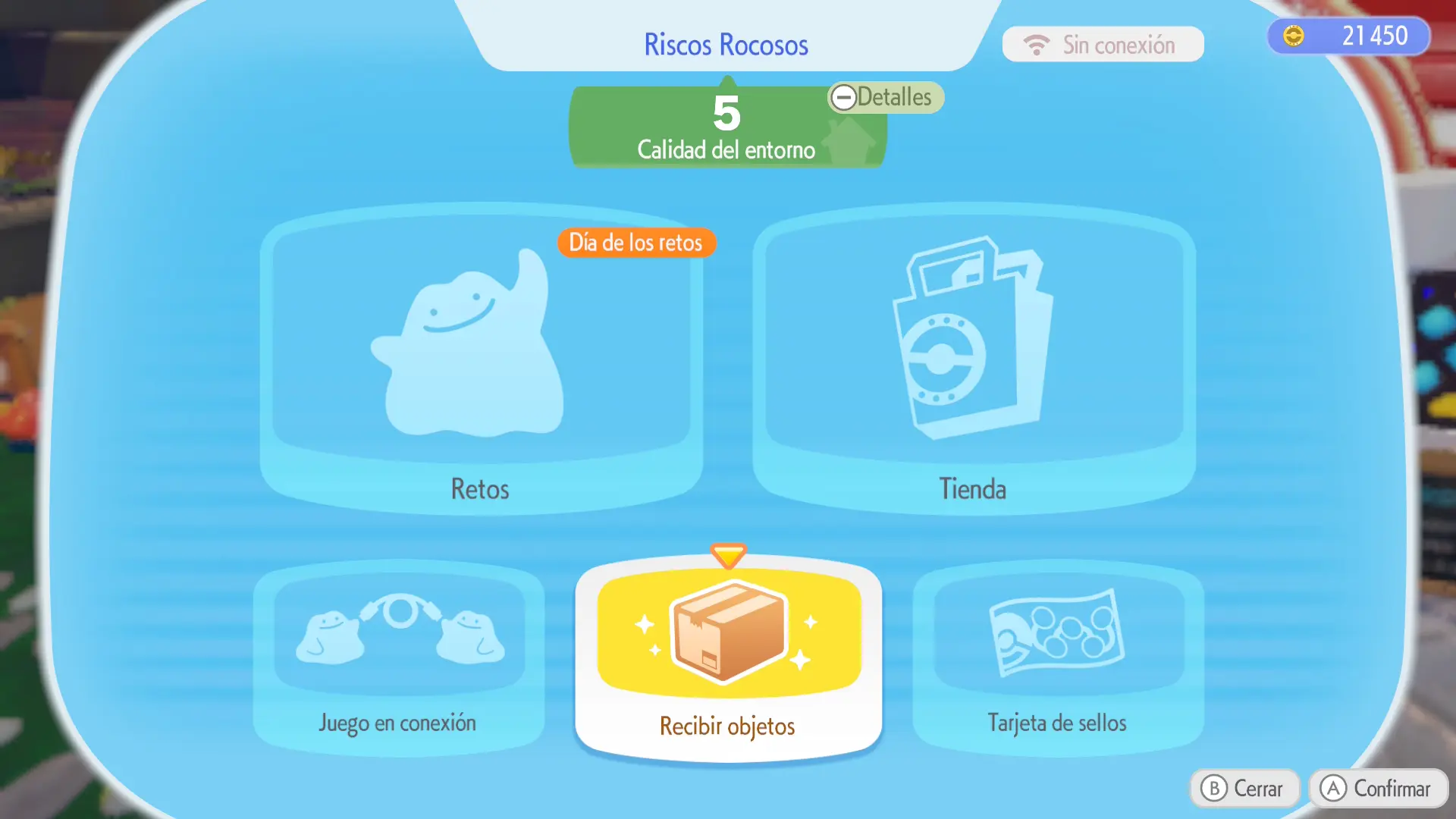Viewport: 1456px width, 819px height.
Task: Tap the Cerrar button
Action: coord(1244,789)
